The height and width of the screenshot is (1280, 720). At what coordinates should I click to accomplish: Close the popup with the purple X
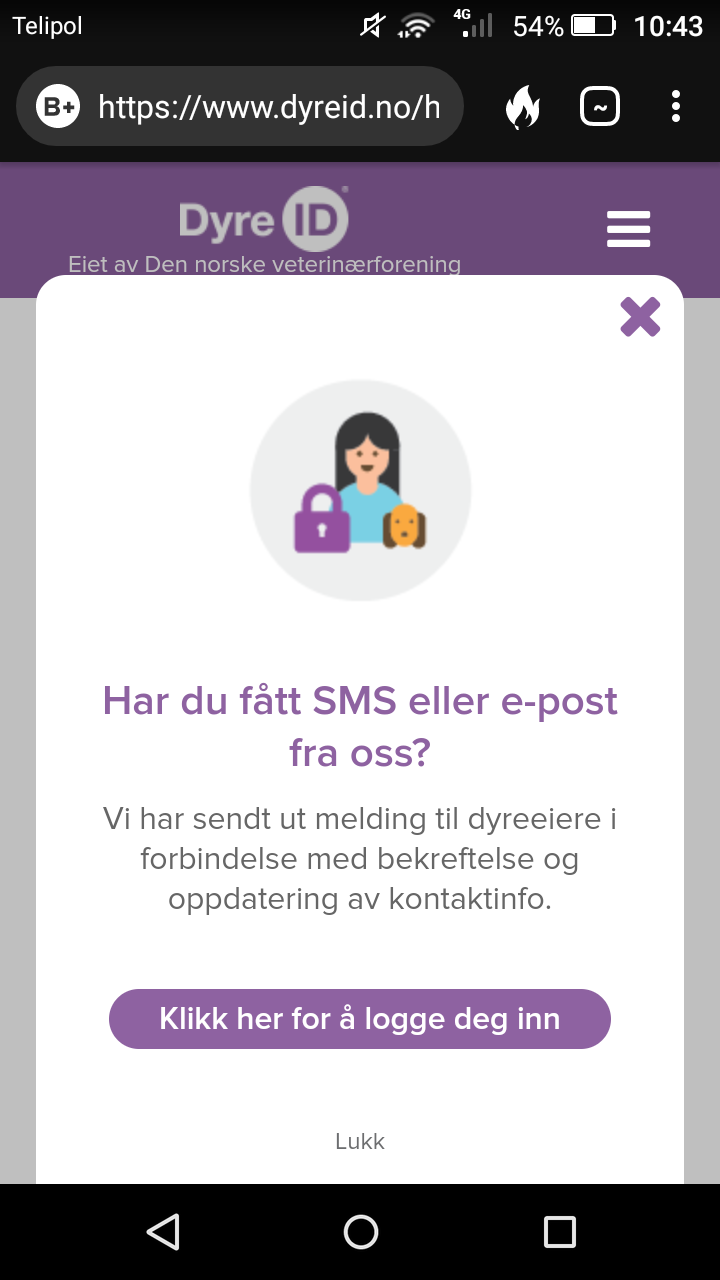tap(640, 316)
